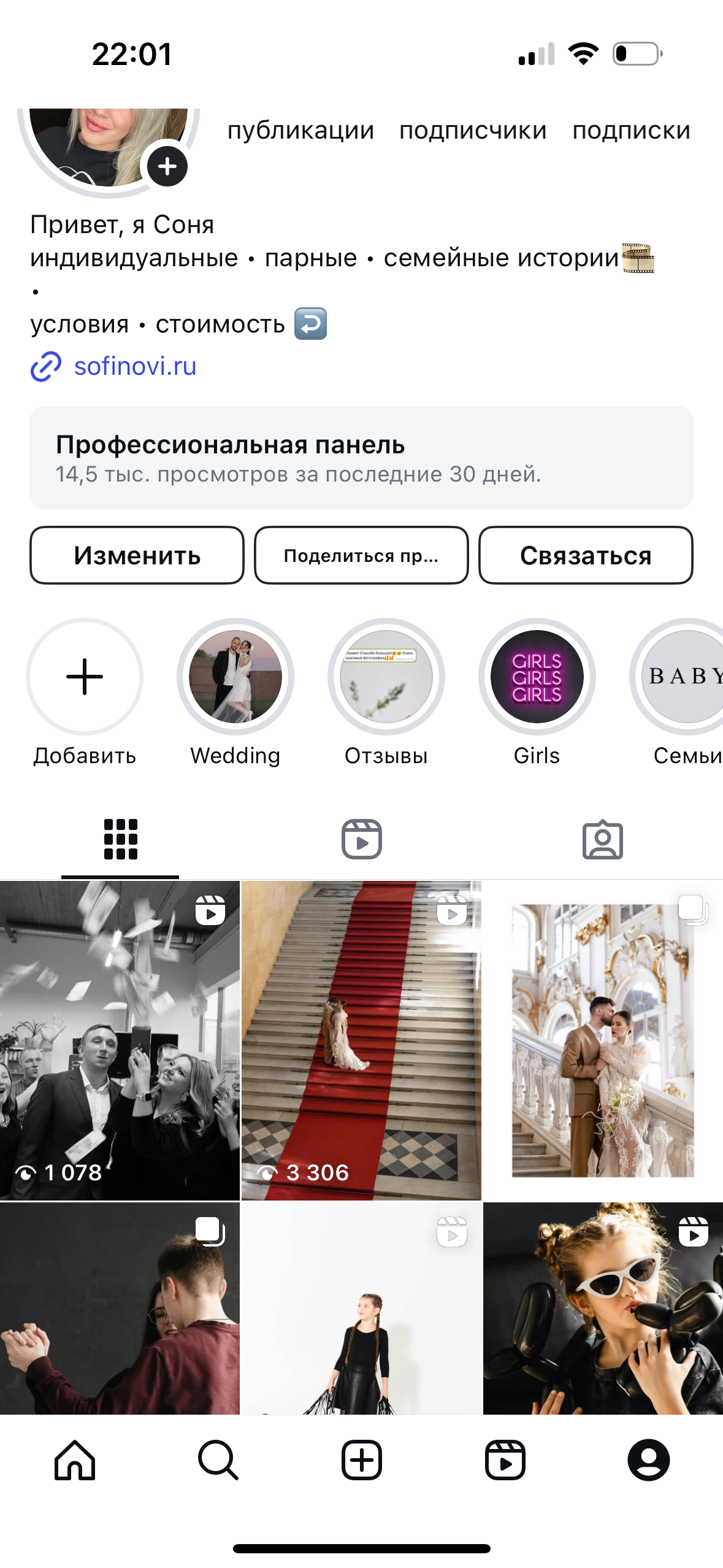Open Reels in the bottom navigation bar

click(x=505, y=1460)
